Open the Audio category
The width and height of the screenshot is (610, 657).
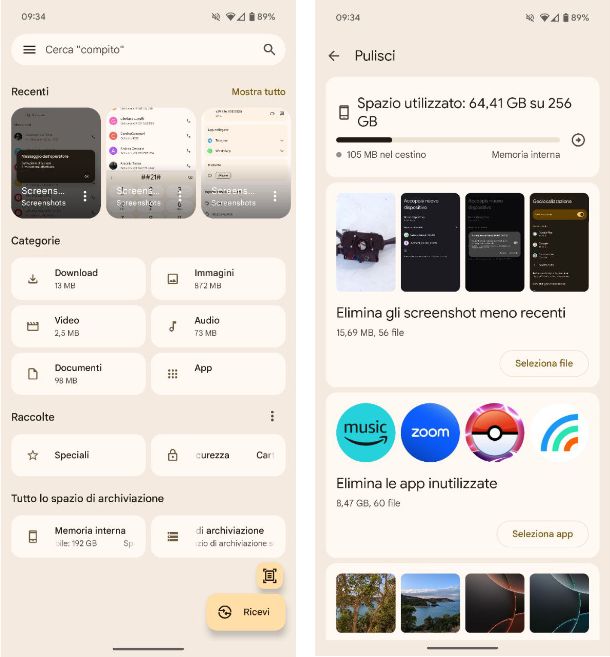(218, 326)
